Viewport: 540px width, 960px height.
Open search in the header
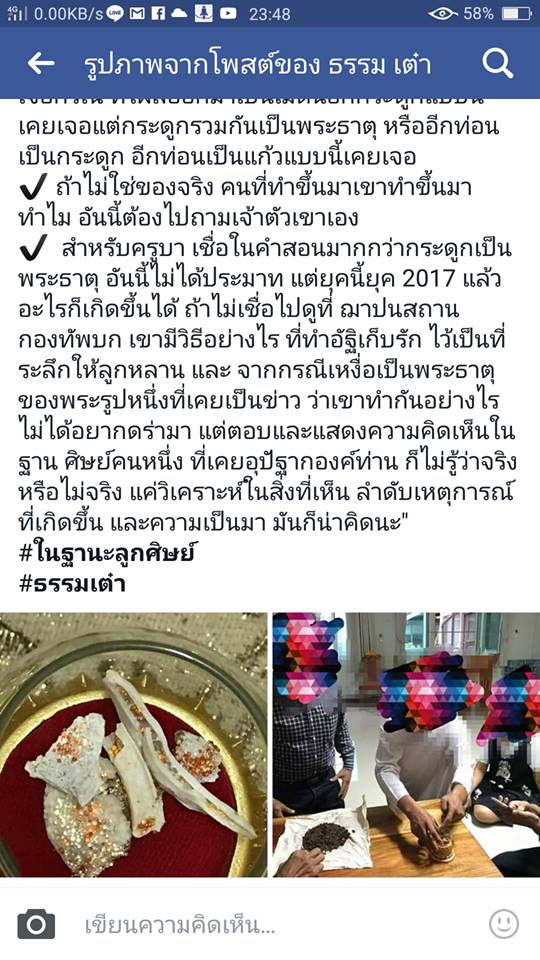click(497, 63)
